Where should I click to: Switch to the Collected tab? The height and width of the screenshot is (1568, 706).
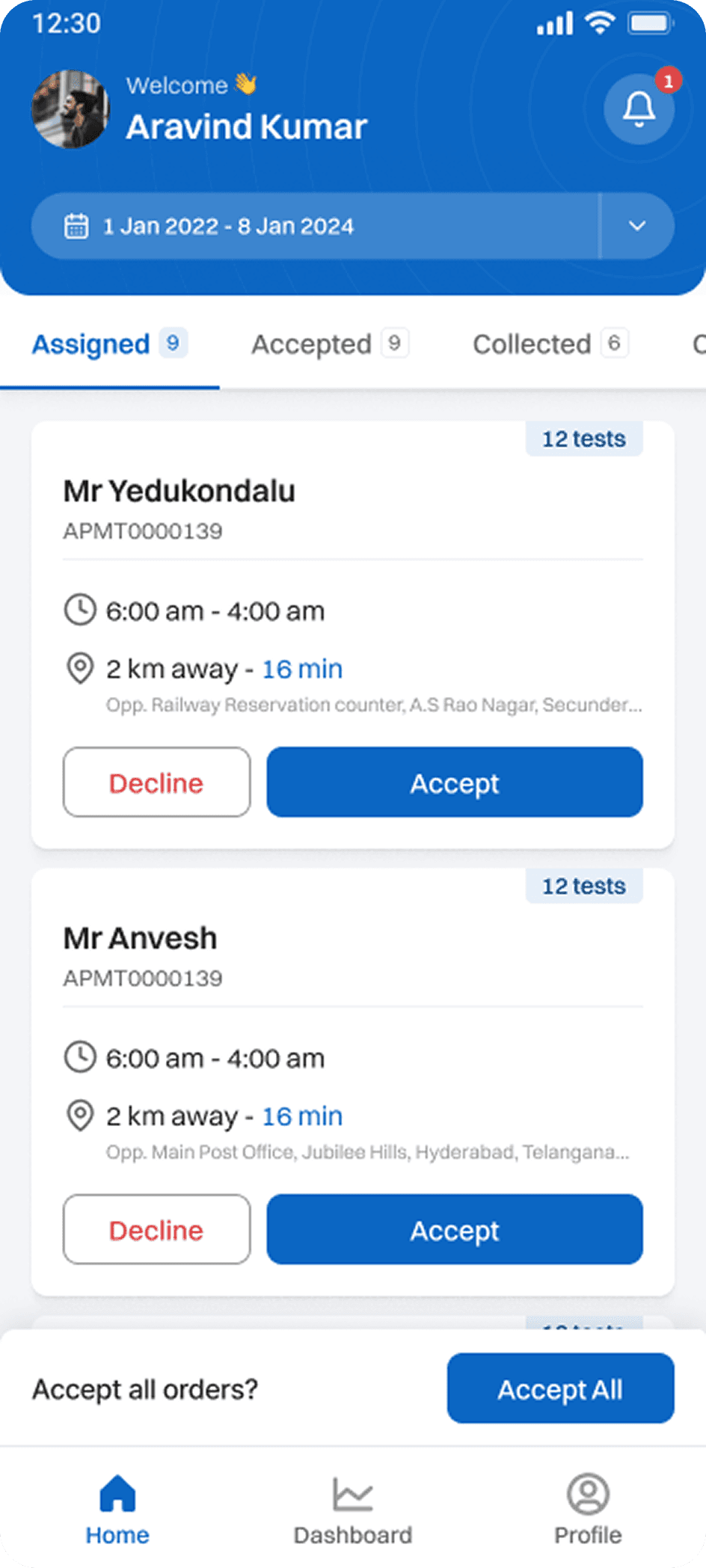pos(550,344)
